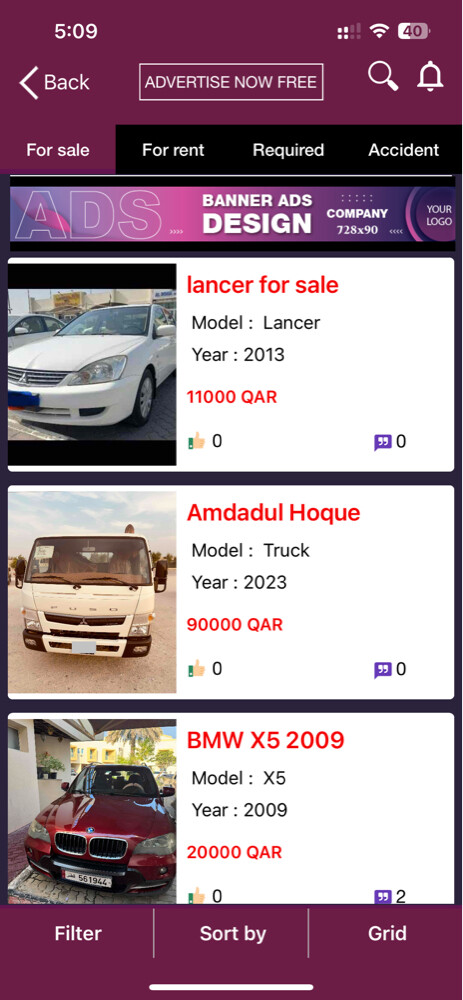The height and width of the screenshot is (1000, 463).
Task: Open comments on Amdadul Hoque listing
Action: [390, 669]
